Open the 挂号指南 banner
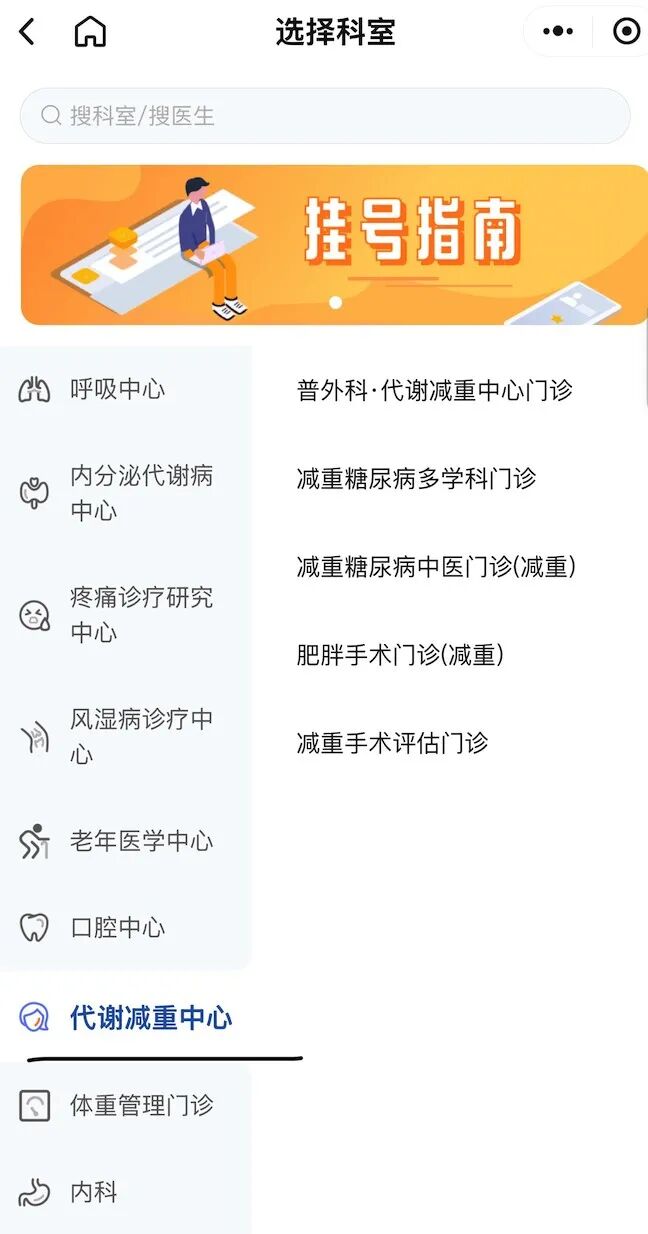This screenshot has width=648, height=1234. pos(334,245)
